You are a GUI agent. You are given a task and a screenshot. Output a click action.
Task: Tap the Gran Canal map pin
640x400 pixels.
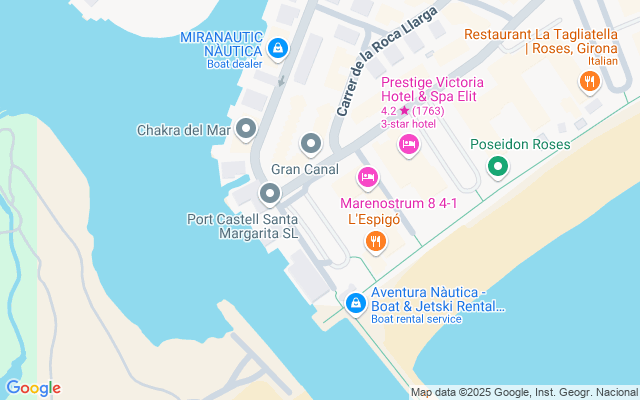click(x=310, y=145)
